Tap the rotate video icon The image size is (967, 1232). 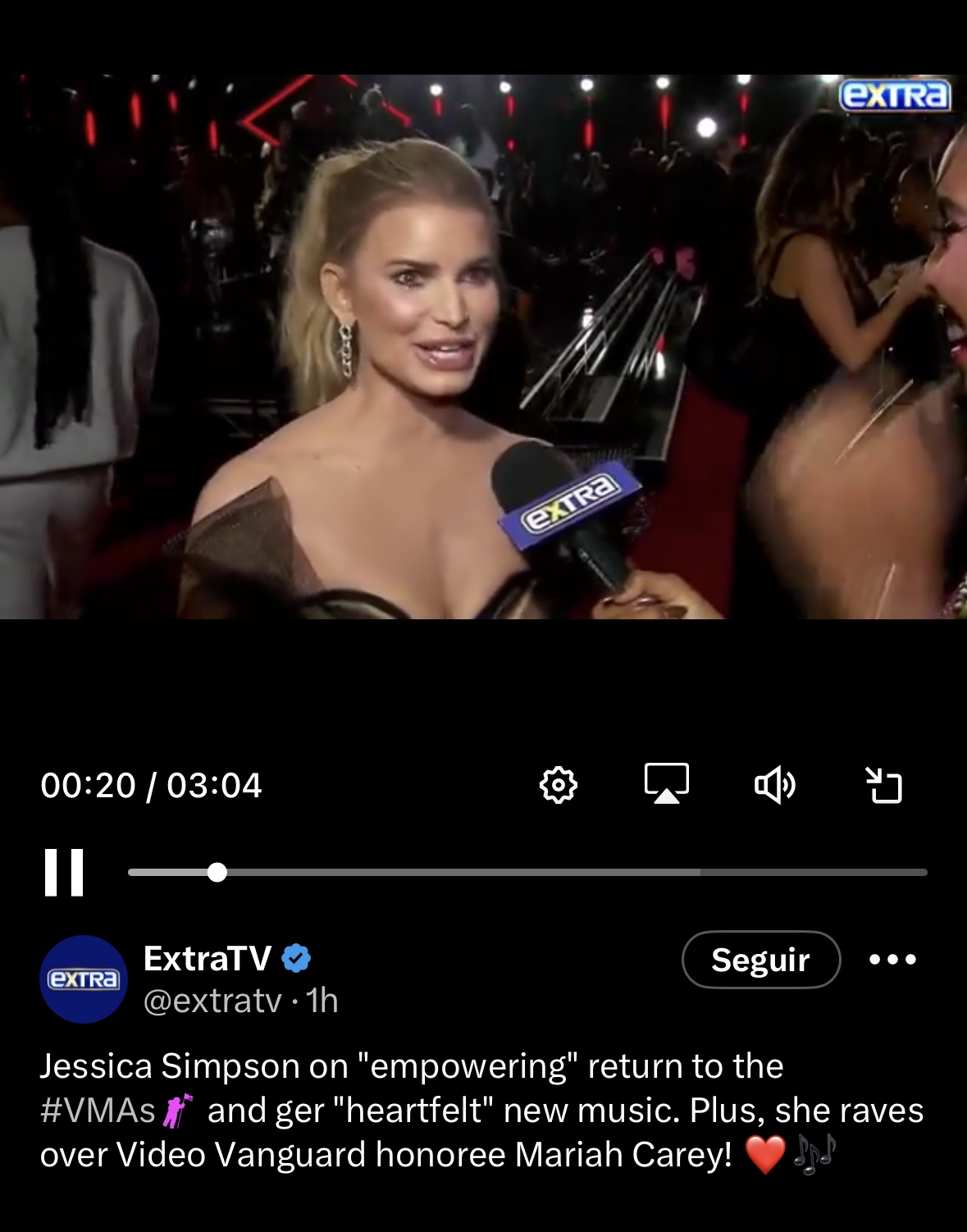[x=884, y=785]
